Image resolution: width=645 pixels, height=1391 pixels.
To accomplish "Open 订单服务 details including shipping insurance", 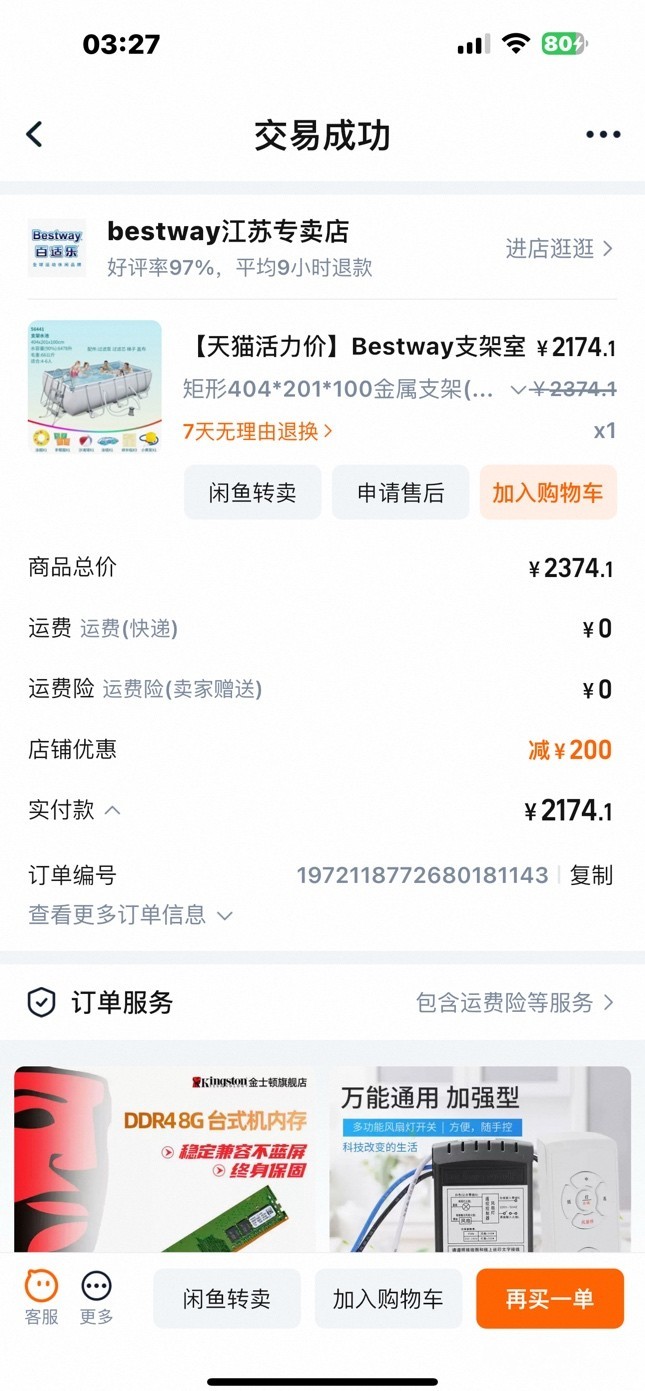I will 514,1002.
